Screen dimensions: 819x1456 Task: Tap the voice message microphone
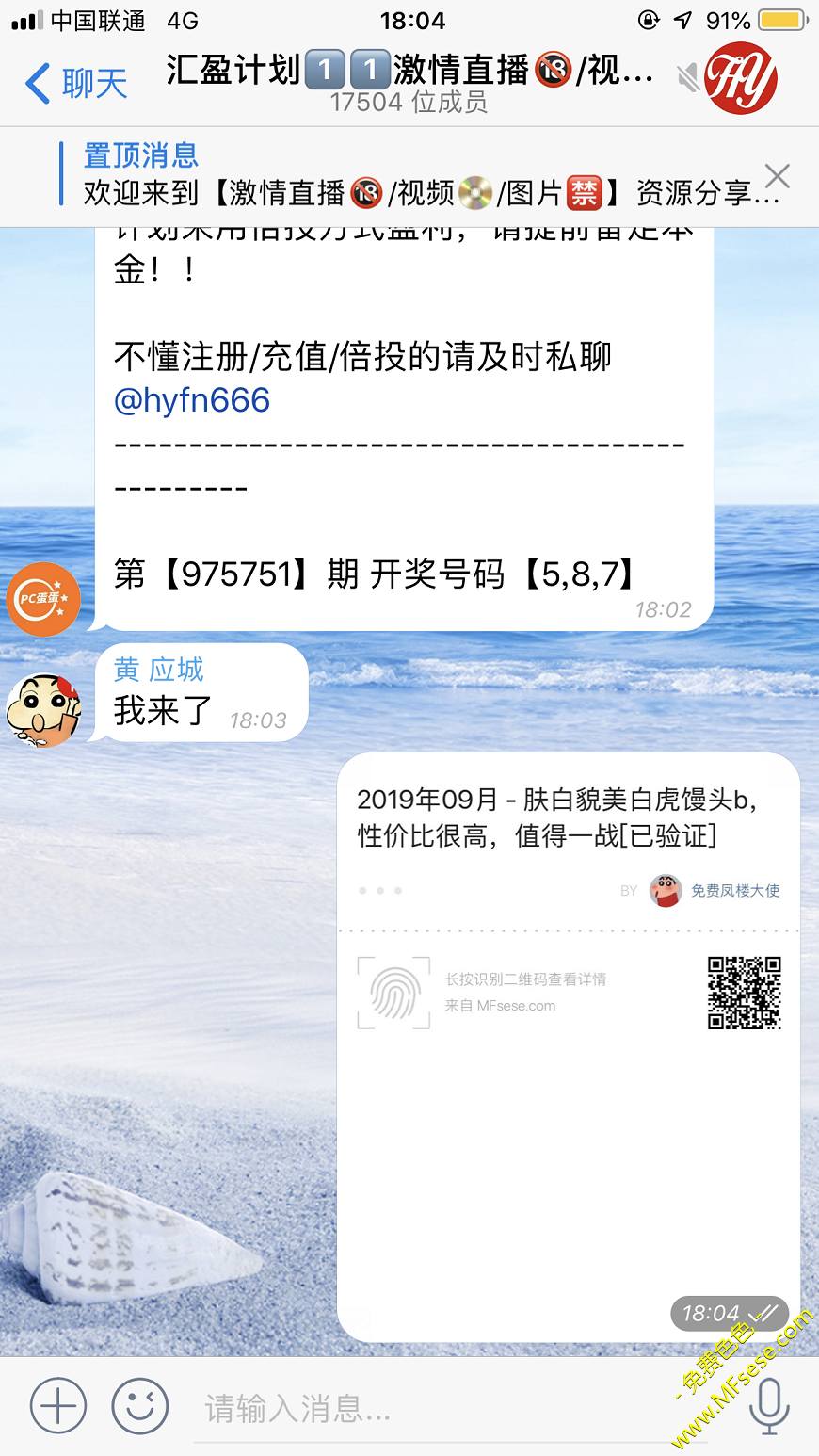(x=768, y=1406)
